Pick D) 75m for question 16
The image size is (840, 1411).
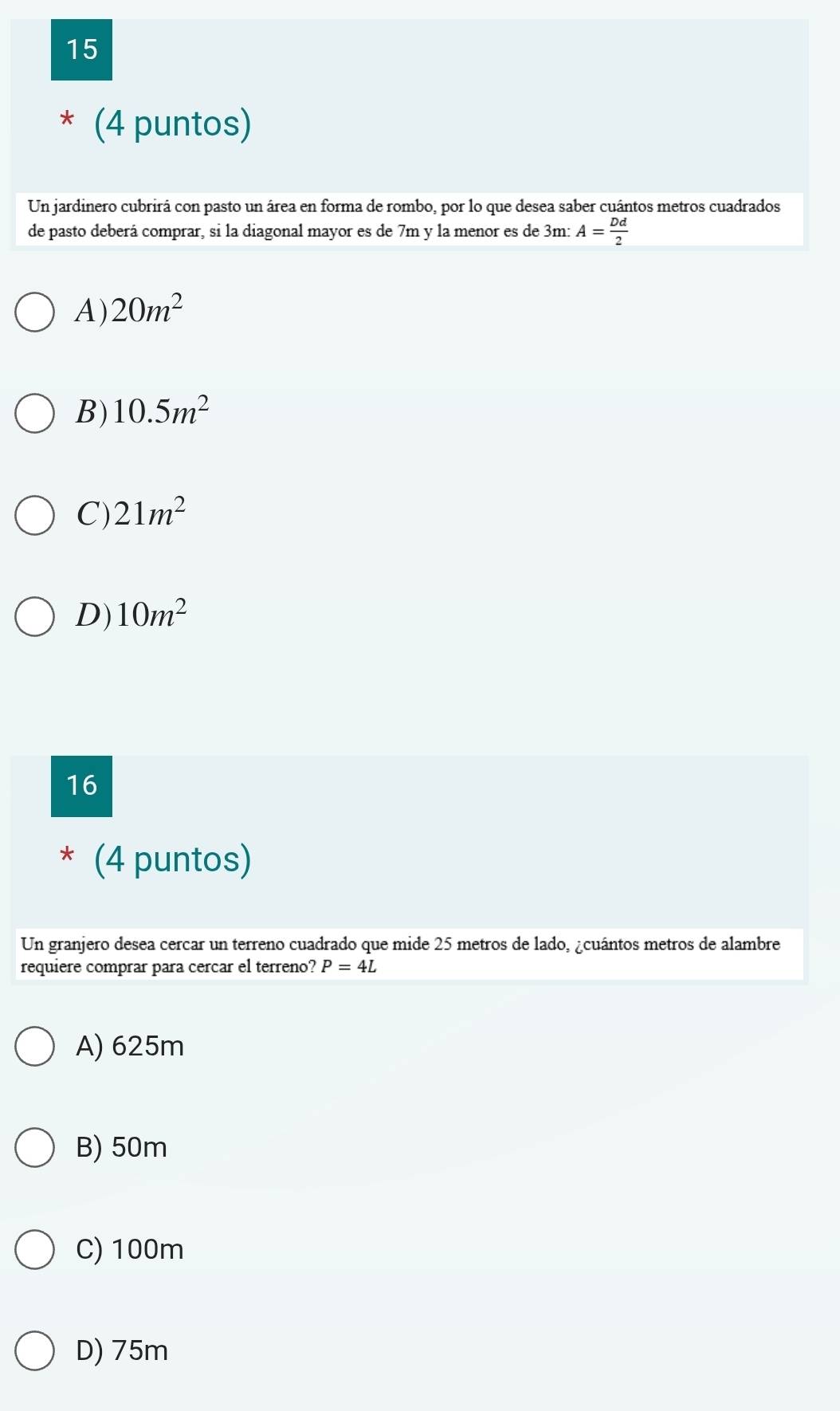[x=35, y=1350]
